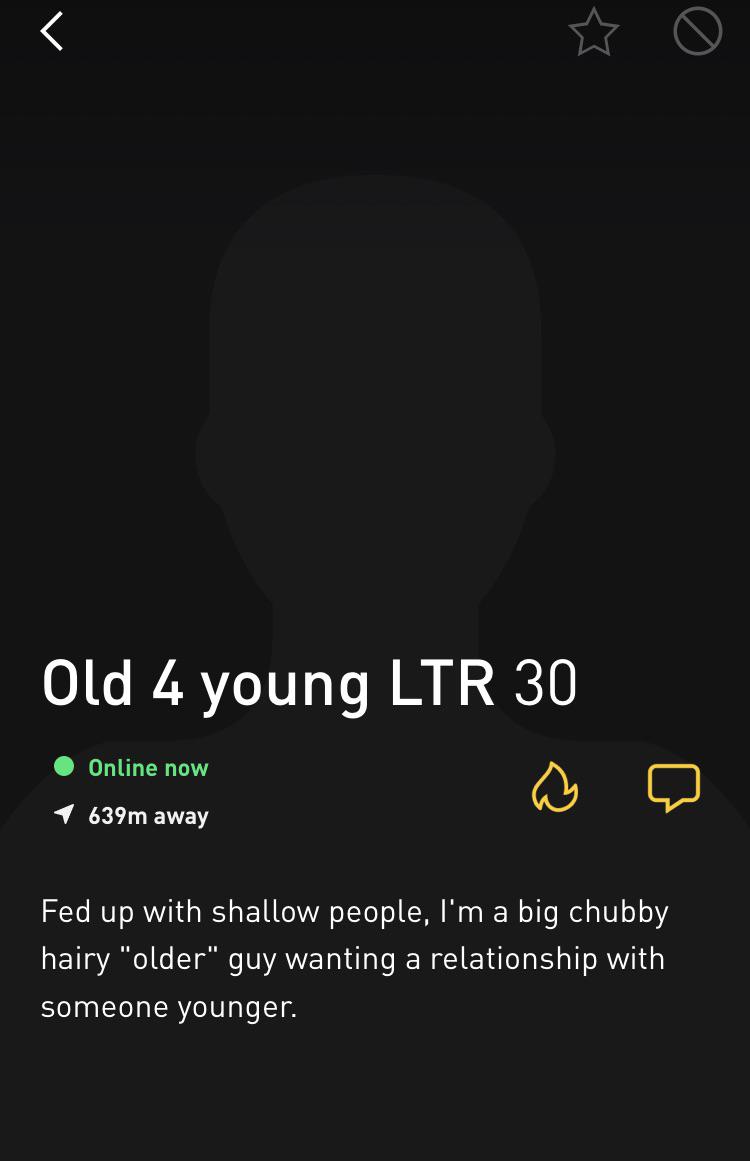Go back using the top arrow
750x1161 pixels.
52,31
